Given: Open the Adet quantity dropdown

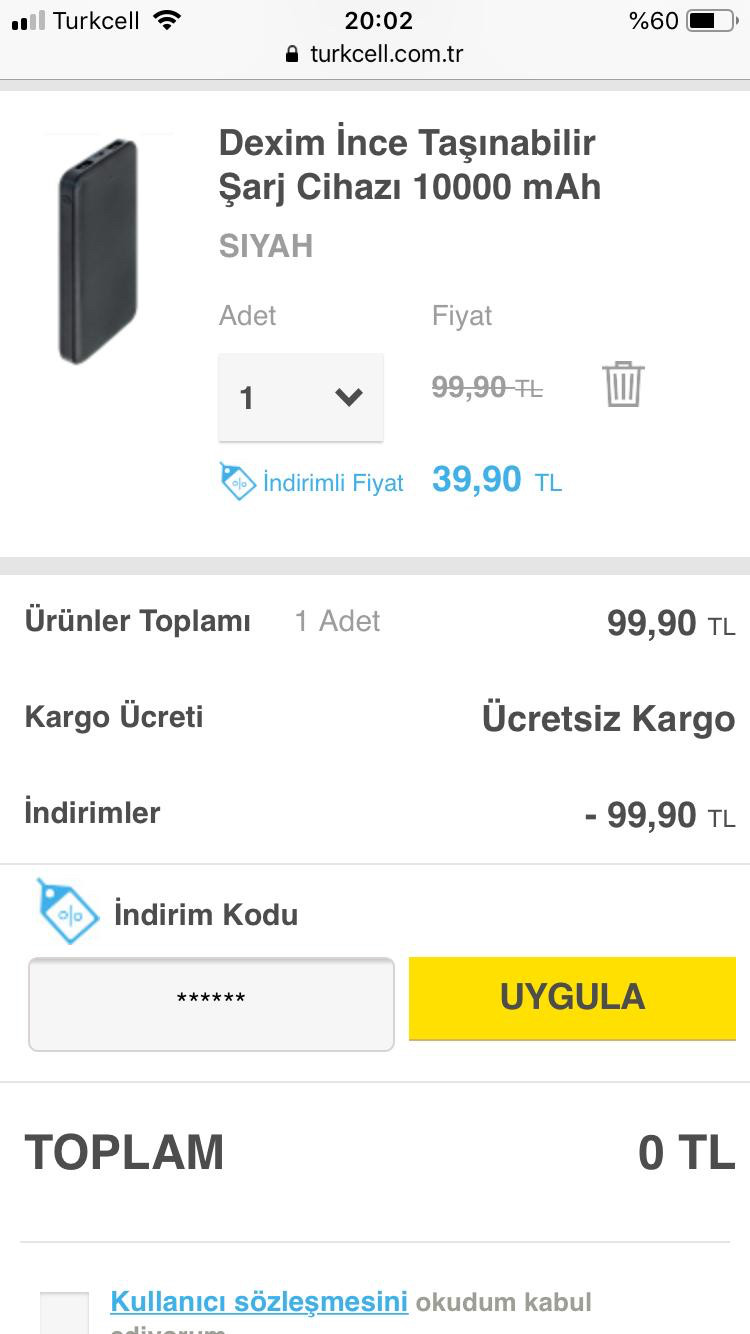Looking at the screenshot, I should click(x=301, y=397).
